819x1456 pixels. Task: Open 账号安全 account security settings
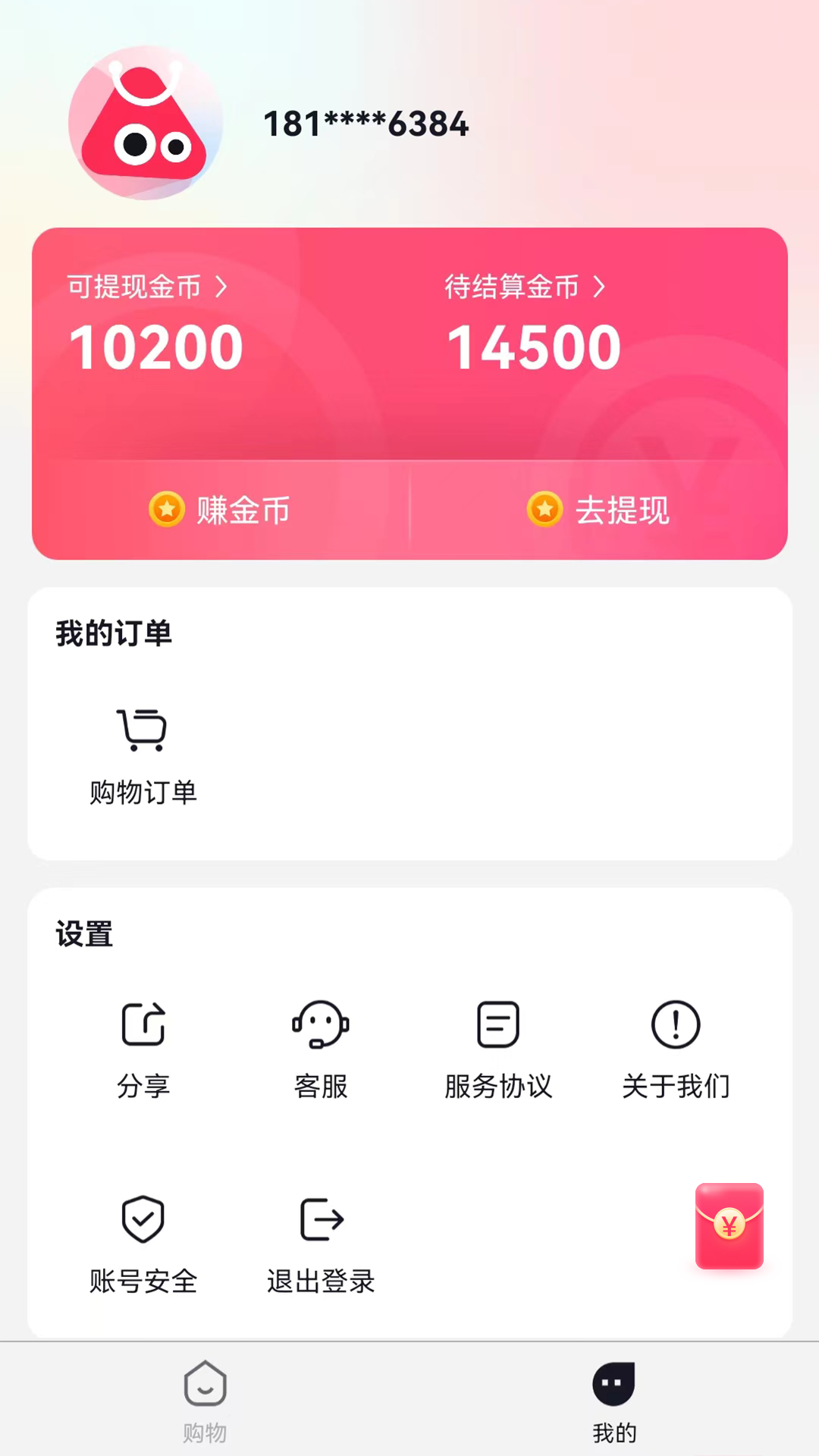143,1219
